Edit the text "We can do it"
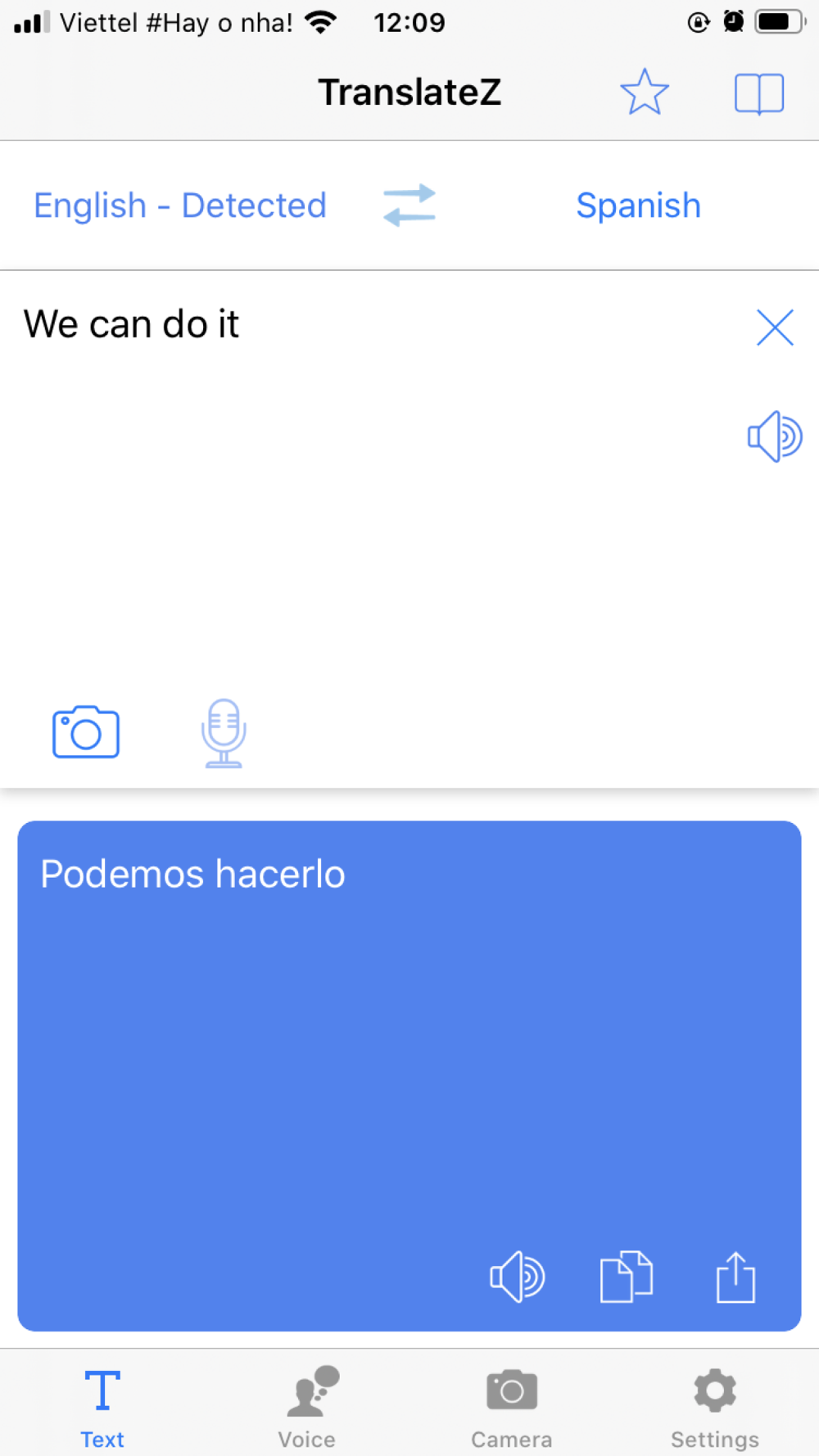819x1456 pixels. point(131,324)
